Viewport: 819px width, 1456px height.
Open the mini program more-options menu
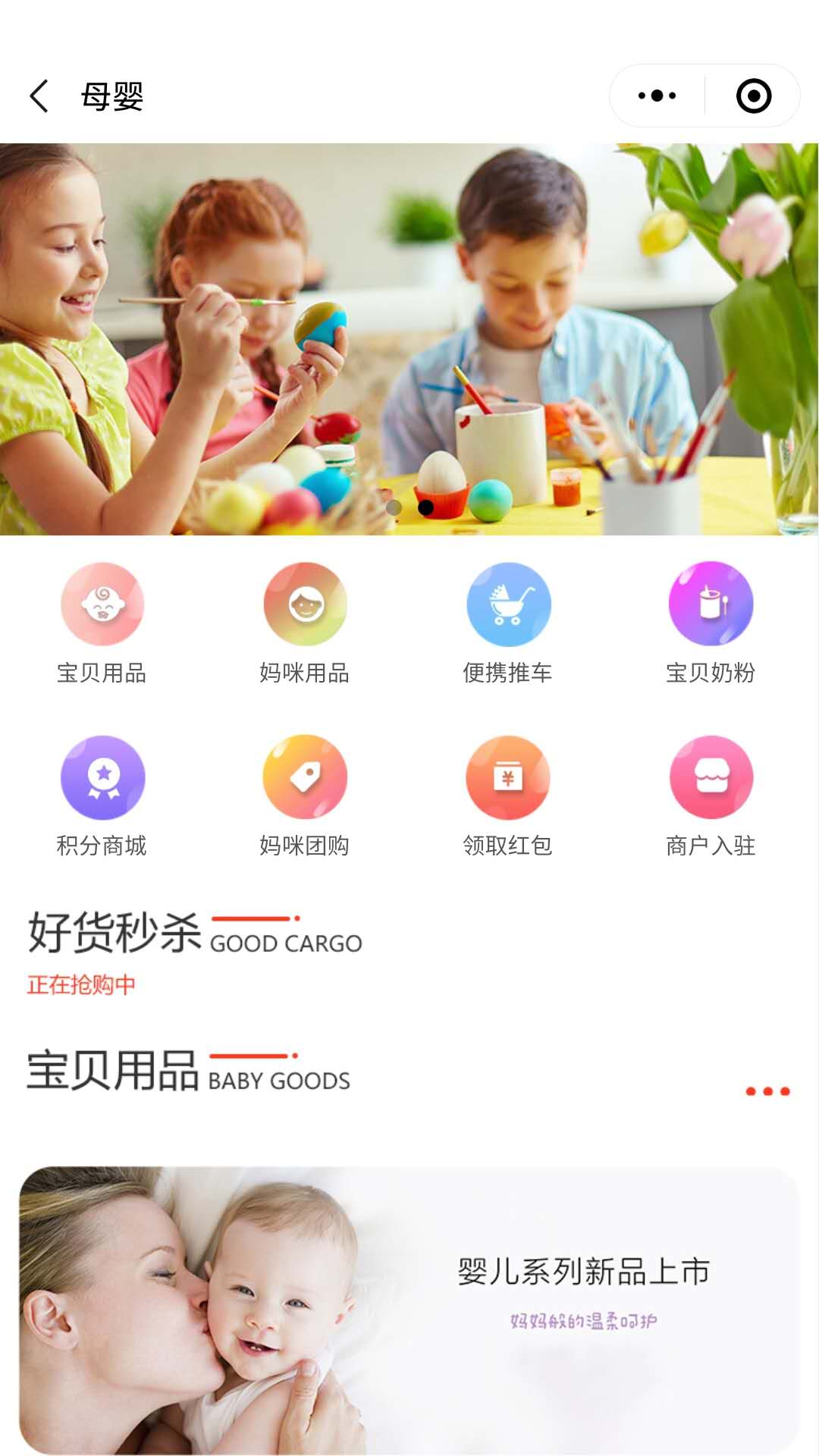[657, 96]
